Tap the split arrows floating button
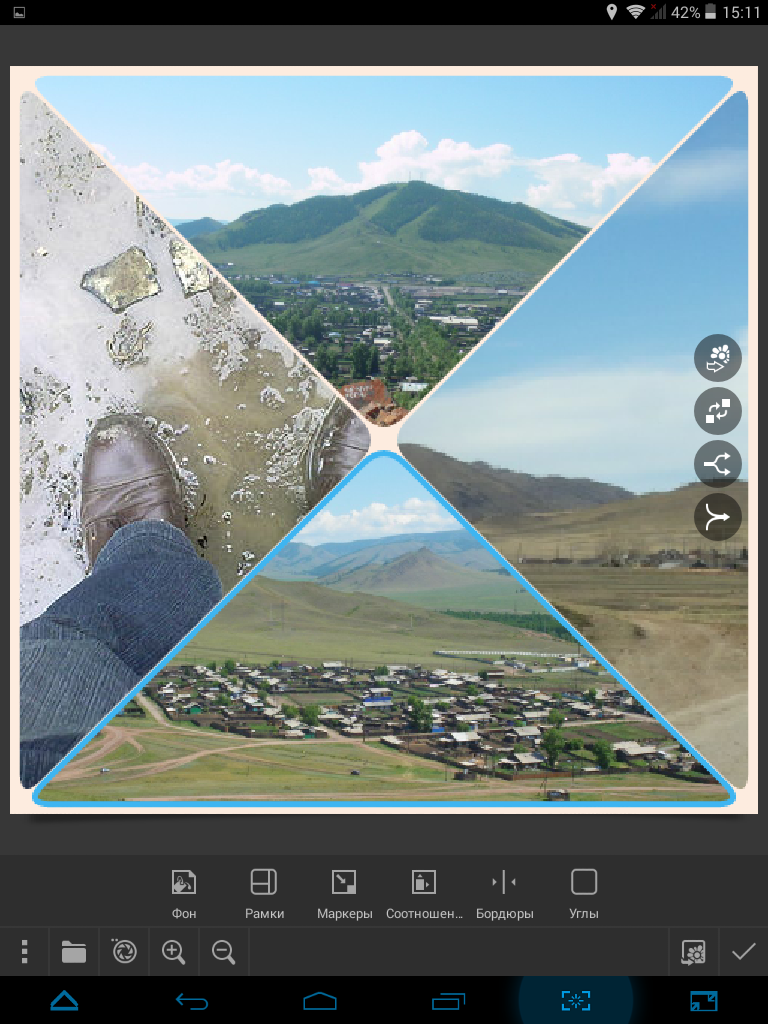This screenshot has height=1024, width=768. tap(718, 463)
